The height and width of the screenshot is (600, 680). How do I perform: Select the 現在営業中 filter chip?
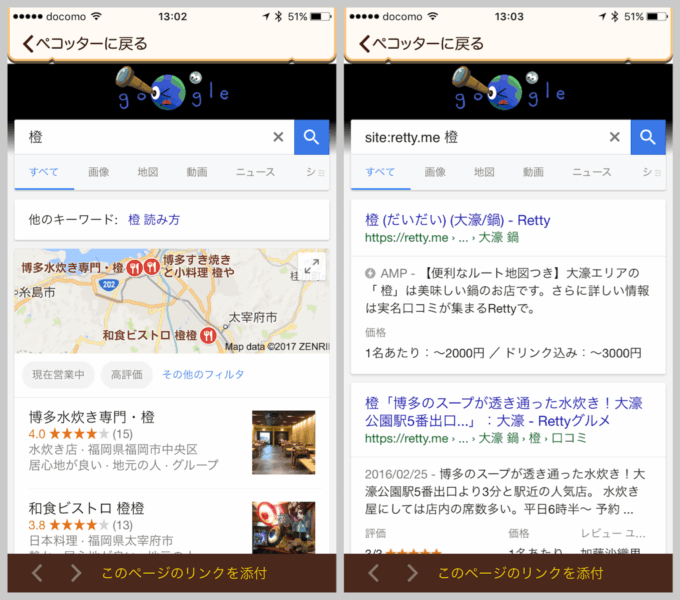coord(58,374)
